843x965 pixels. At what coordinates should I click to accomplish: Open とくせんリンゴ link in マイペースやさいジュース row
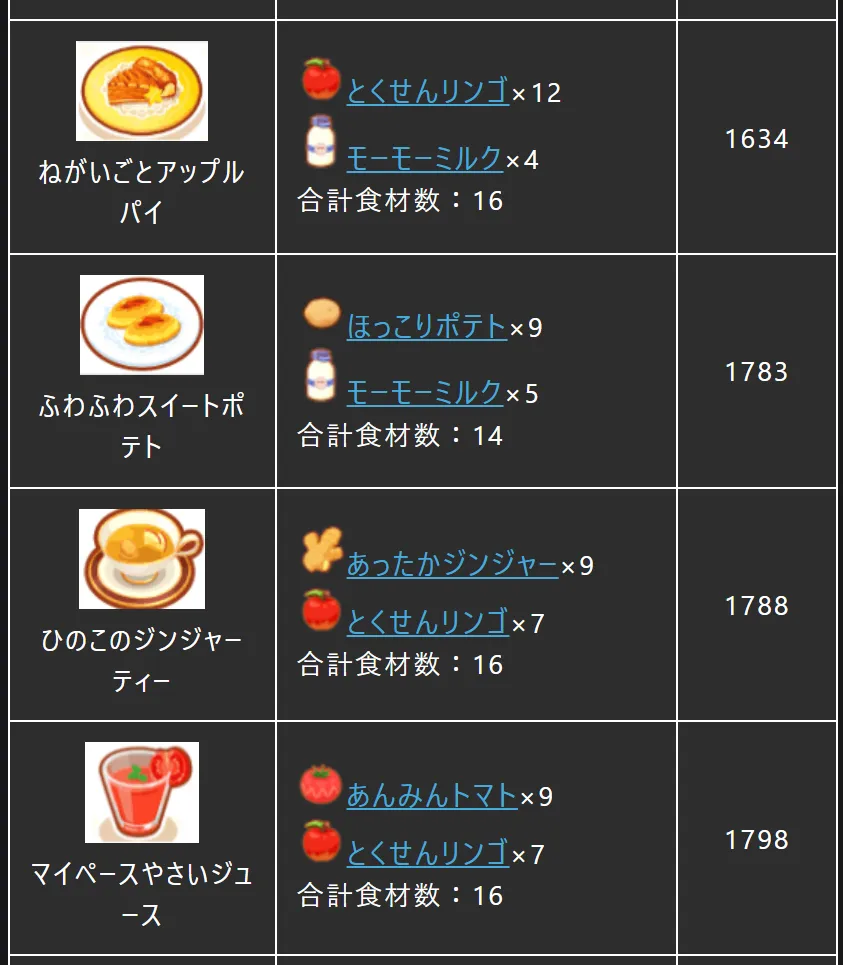click(x=427, y=854)
